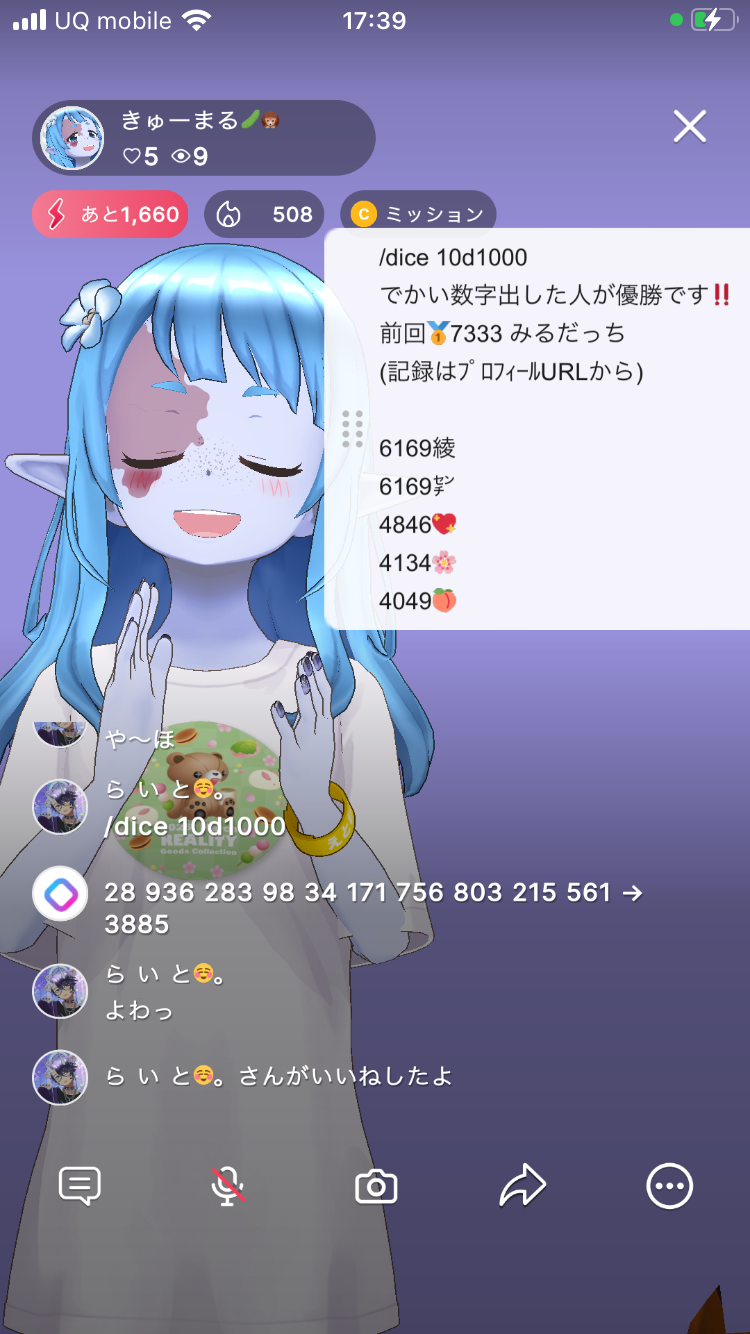Open the avatar beside the よわっ comment
Image resolution: width=750 pixels, height=1334 pixels.
point(60,991)
